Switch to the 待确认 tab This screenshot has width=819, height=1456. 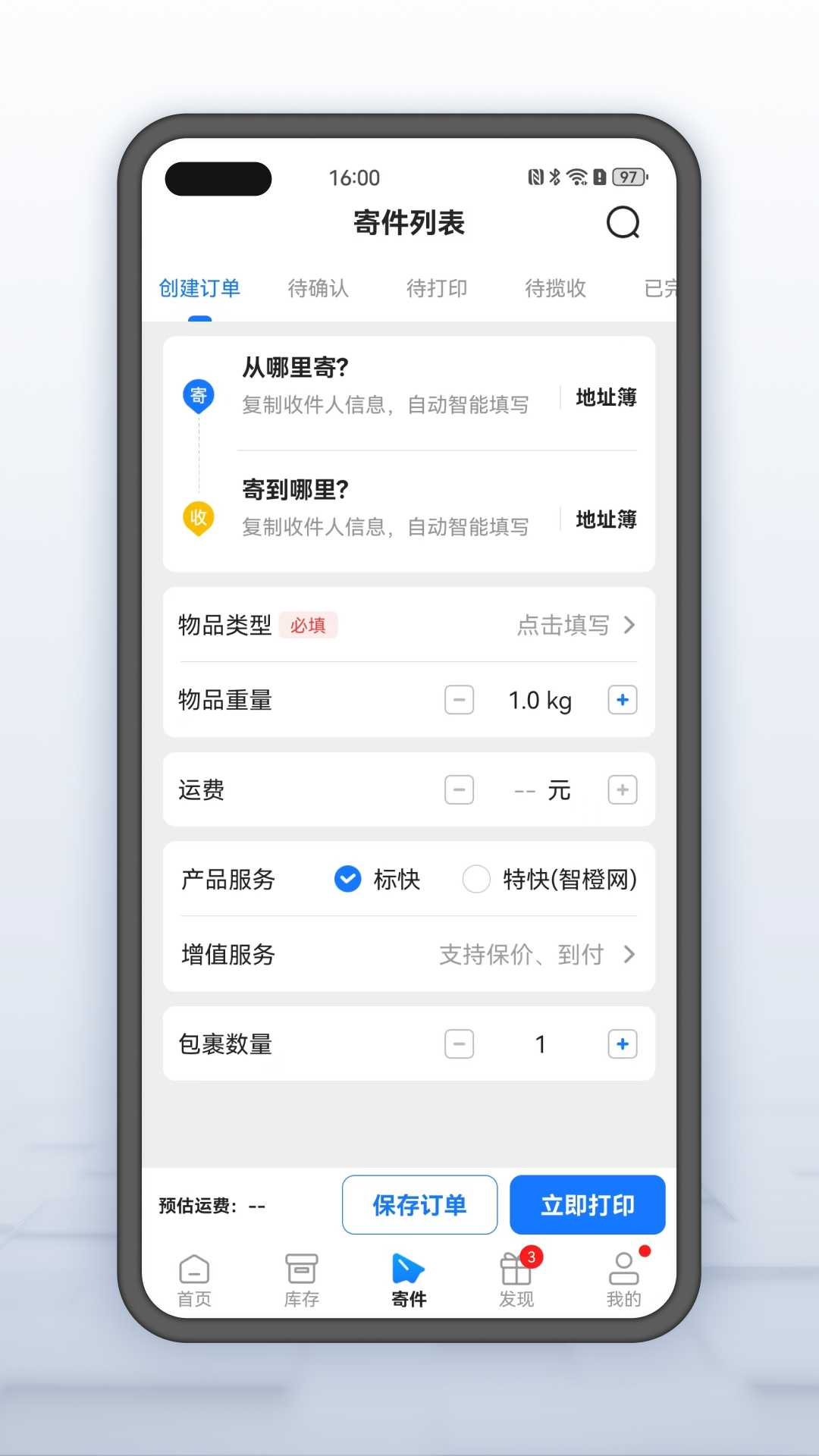coord(318,288)
